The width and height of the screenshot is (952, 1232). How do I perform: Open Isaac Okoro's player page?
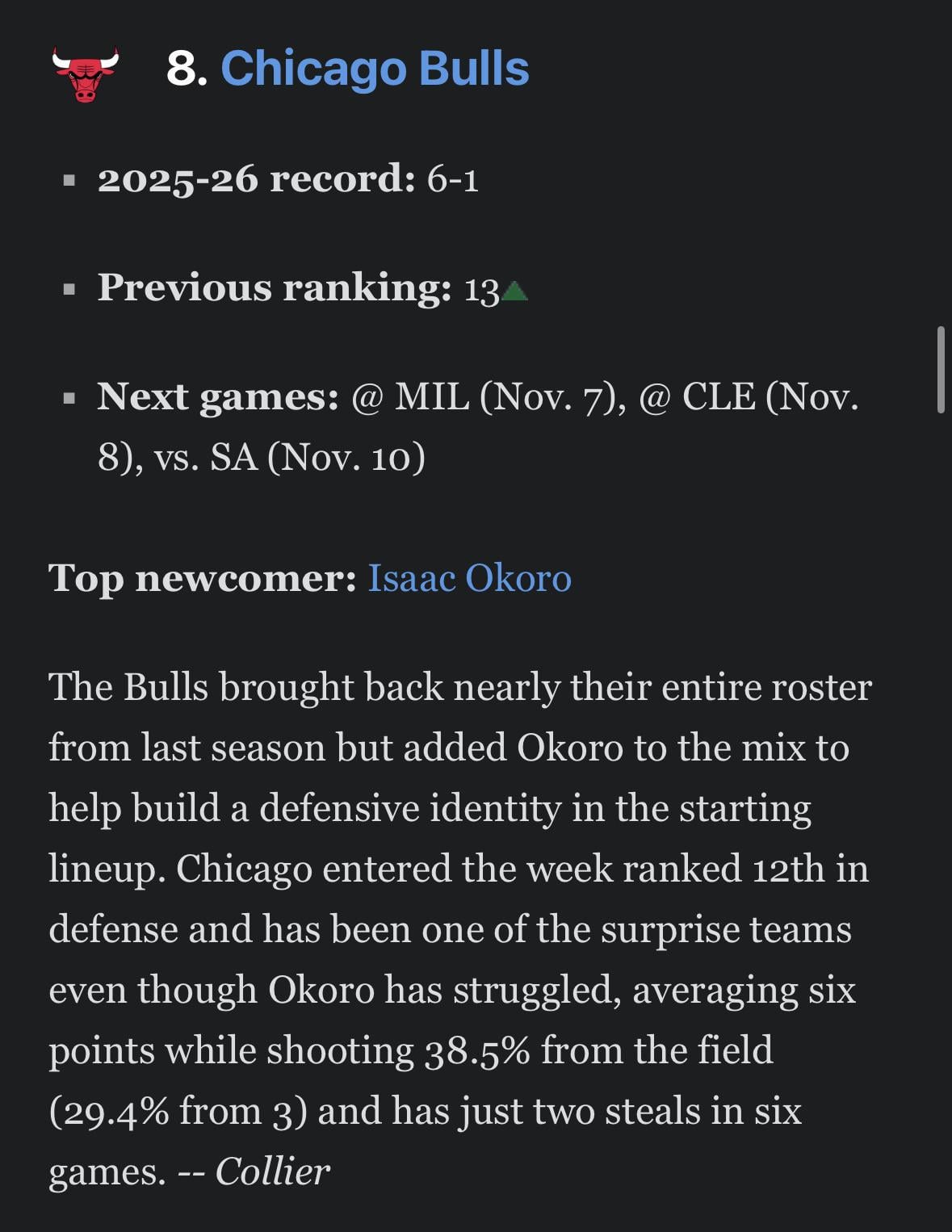(x=469, y=578)
